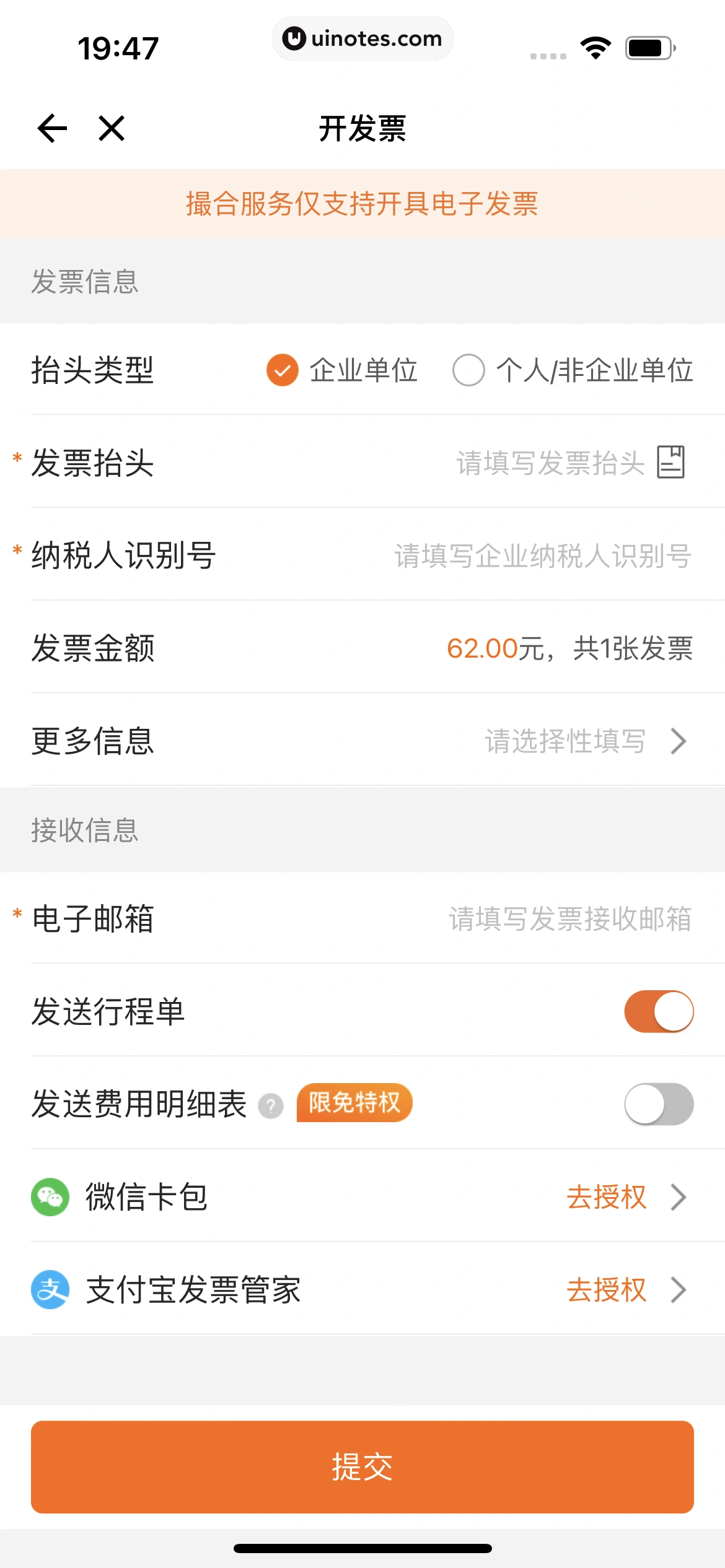Open the invoice title address book icon
The width and height of the screenshot is (725, 1568).
(671, 463)
